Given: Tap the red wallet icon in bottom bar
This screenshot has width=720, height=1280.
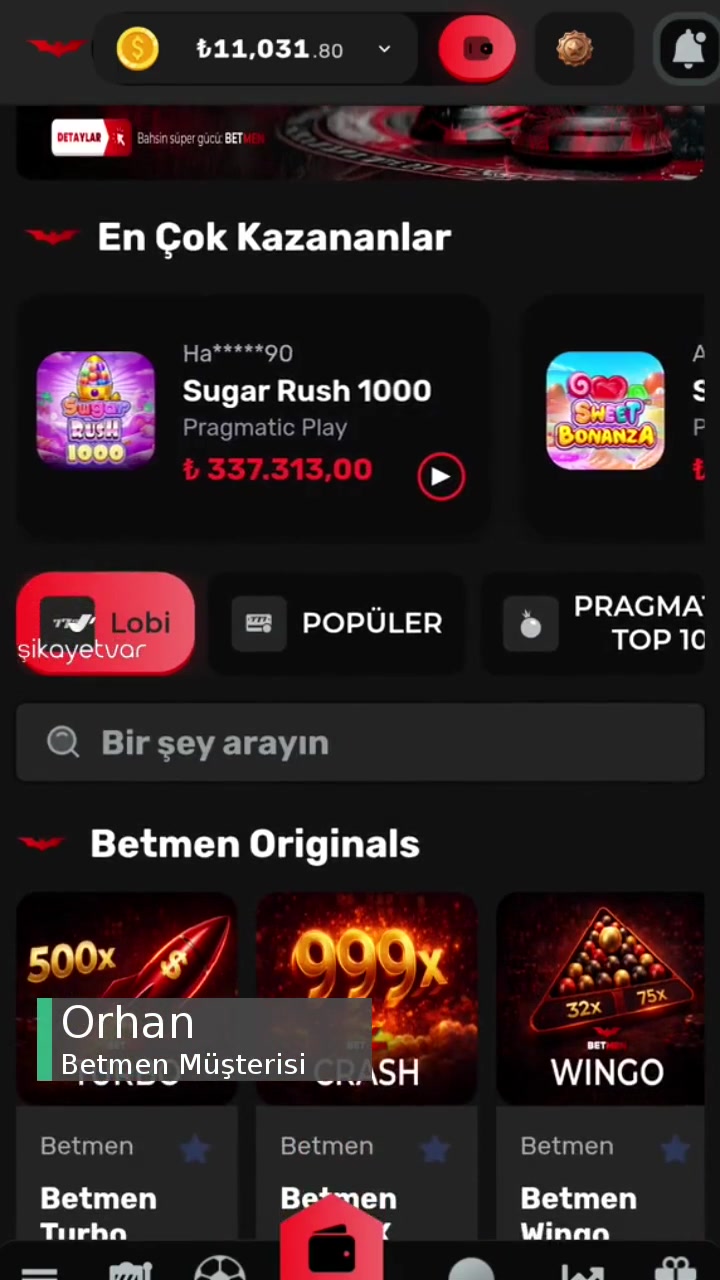Looking at the screenshot, I should point(334,1250).
